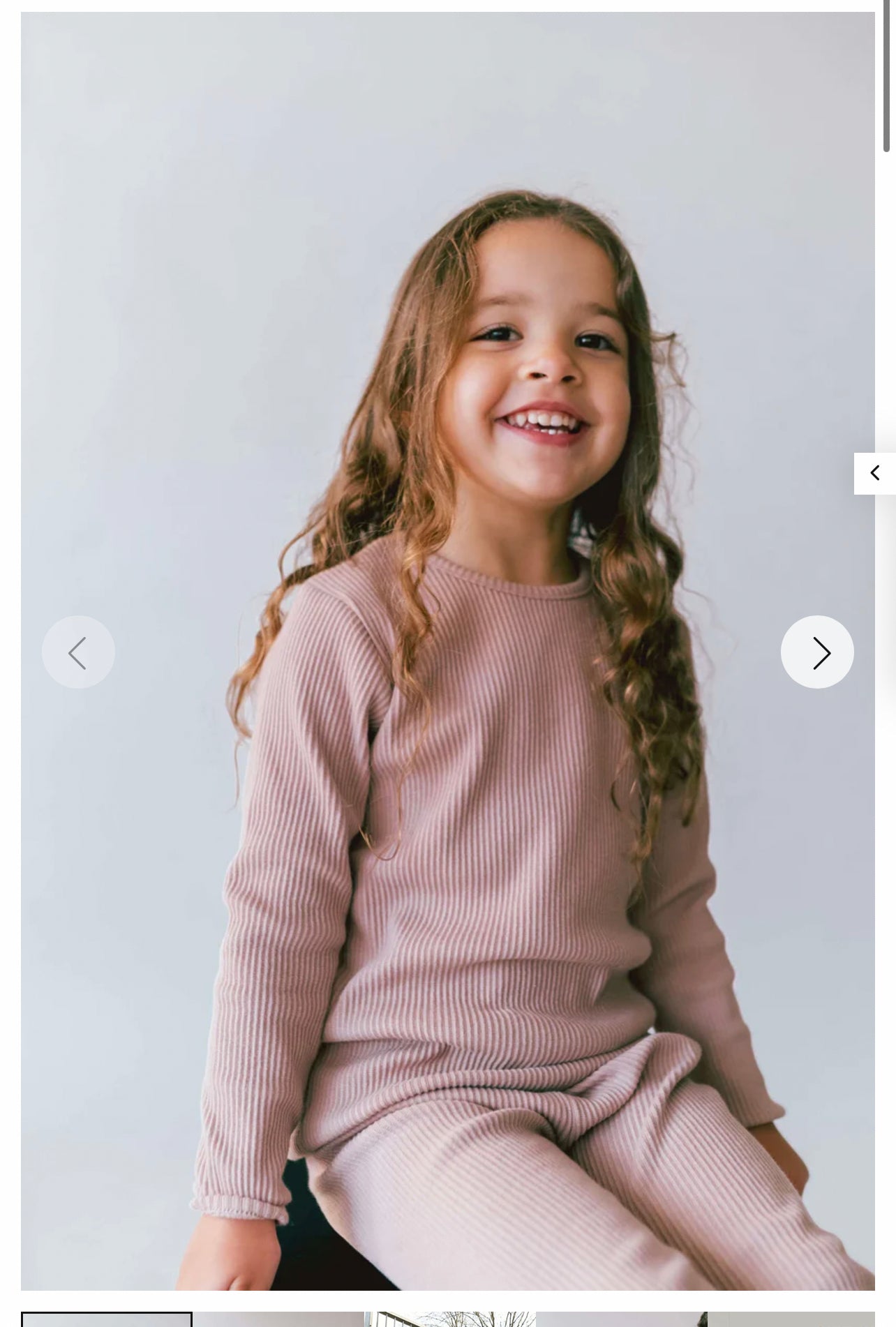Go back to the previous product photo
The image size is (896, 1327).
(78, 652)
